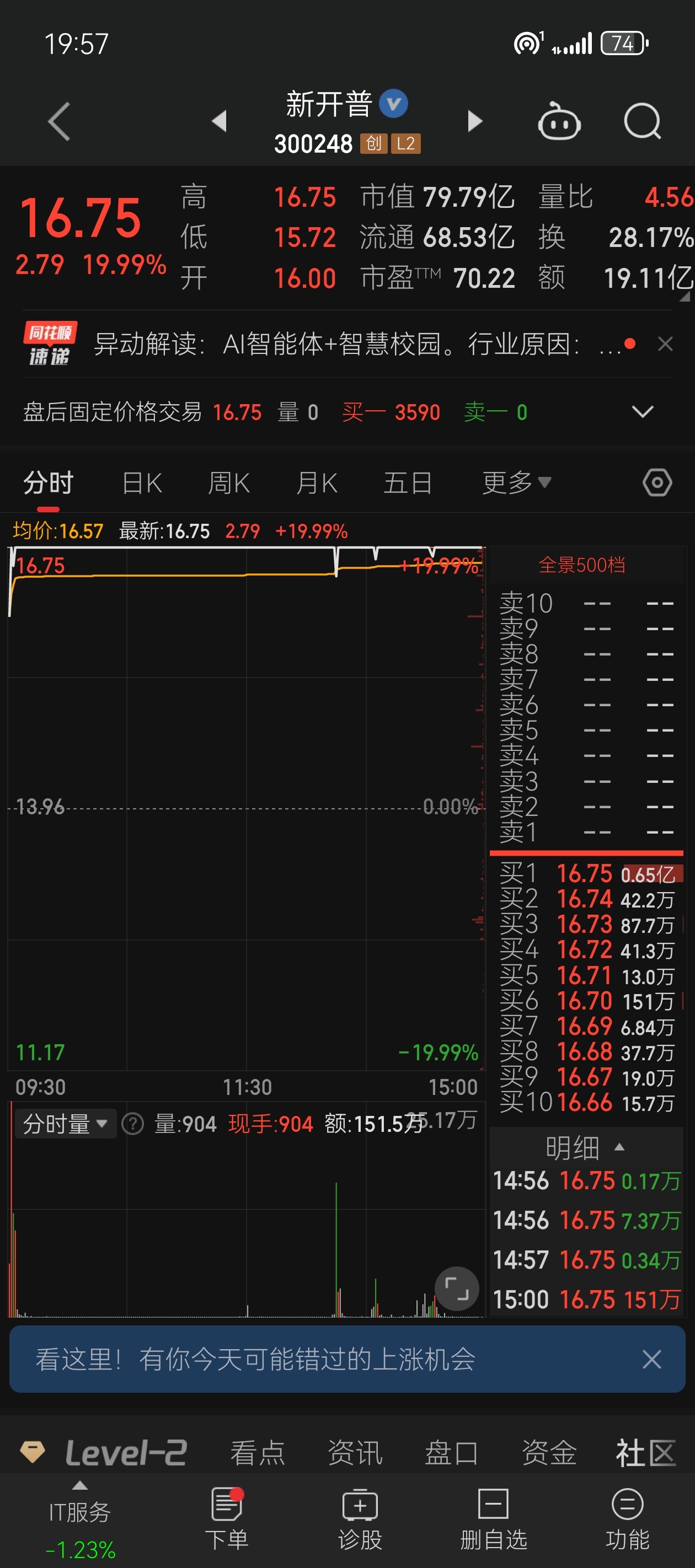This screenshot has height=1568, width=695.
Task: Switch to the previous stock
Action: (x=220, y=121)
